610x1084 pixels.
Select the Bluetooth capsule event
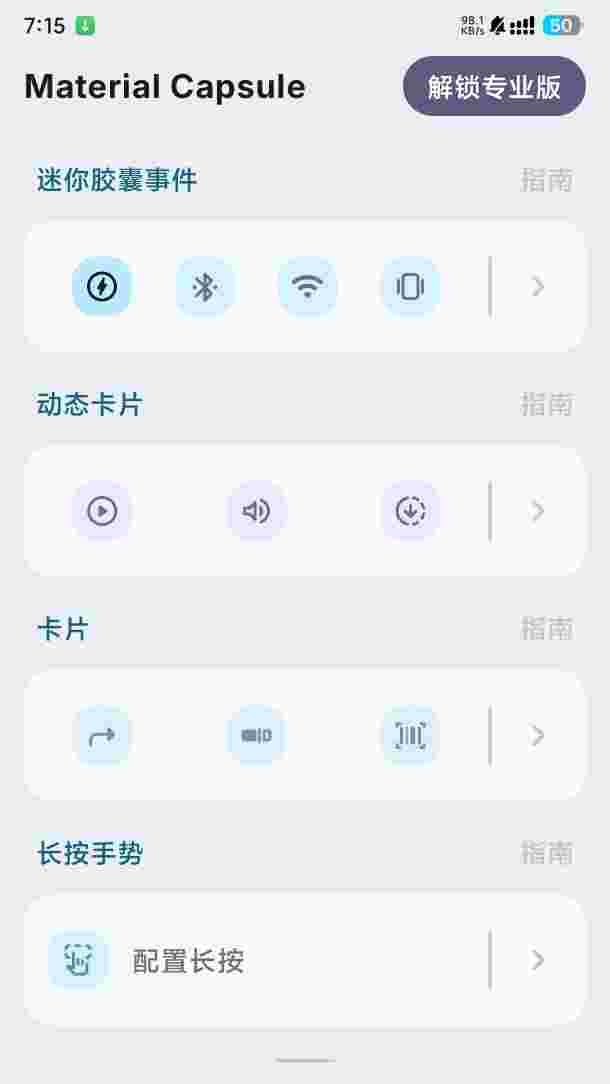pyautogui.click(x=205, y=287)
